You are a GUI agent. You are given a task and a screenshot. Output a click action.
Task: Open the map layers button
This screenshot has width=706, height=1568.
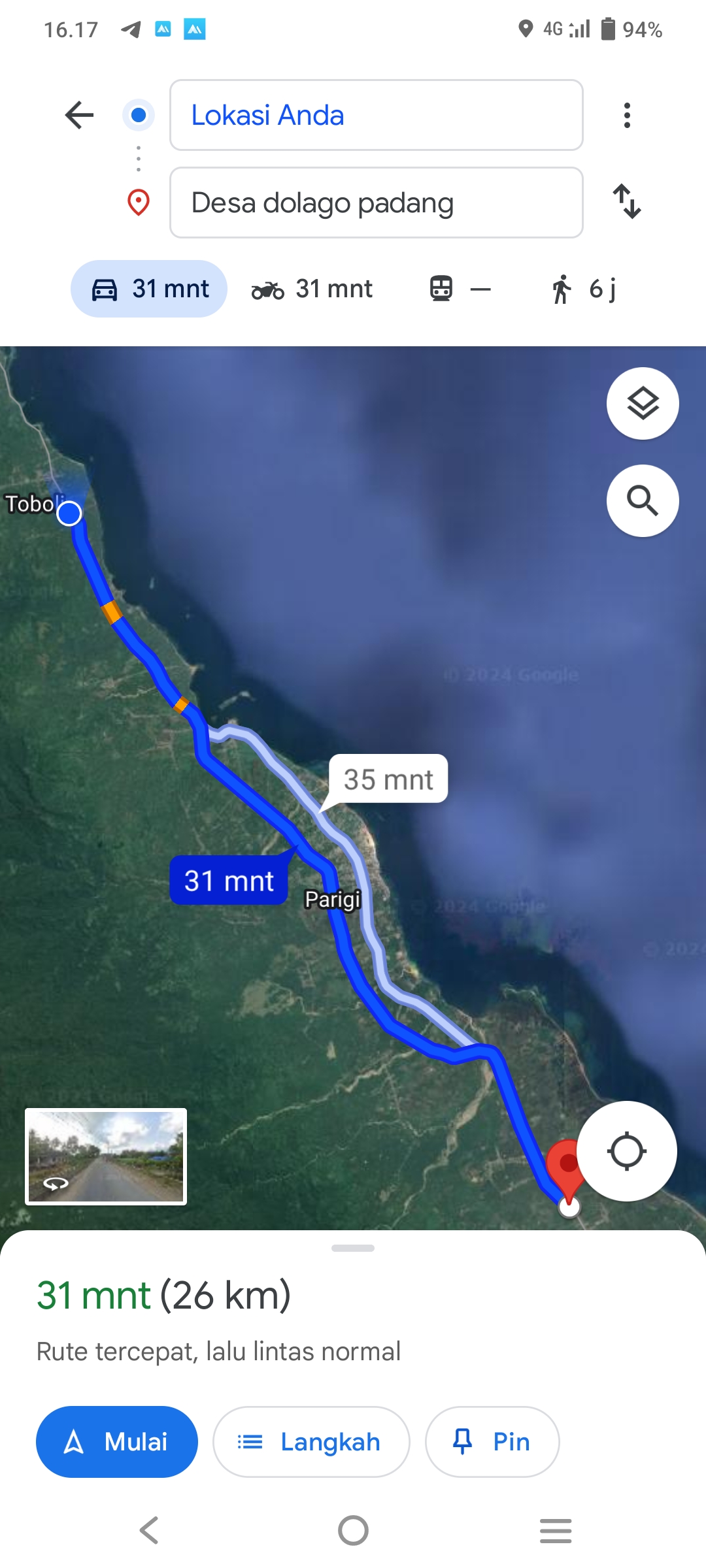pos(643,403)
